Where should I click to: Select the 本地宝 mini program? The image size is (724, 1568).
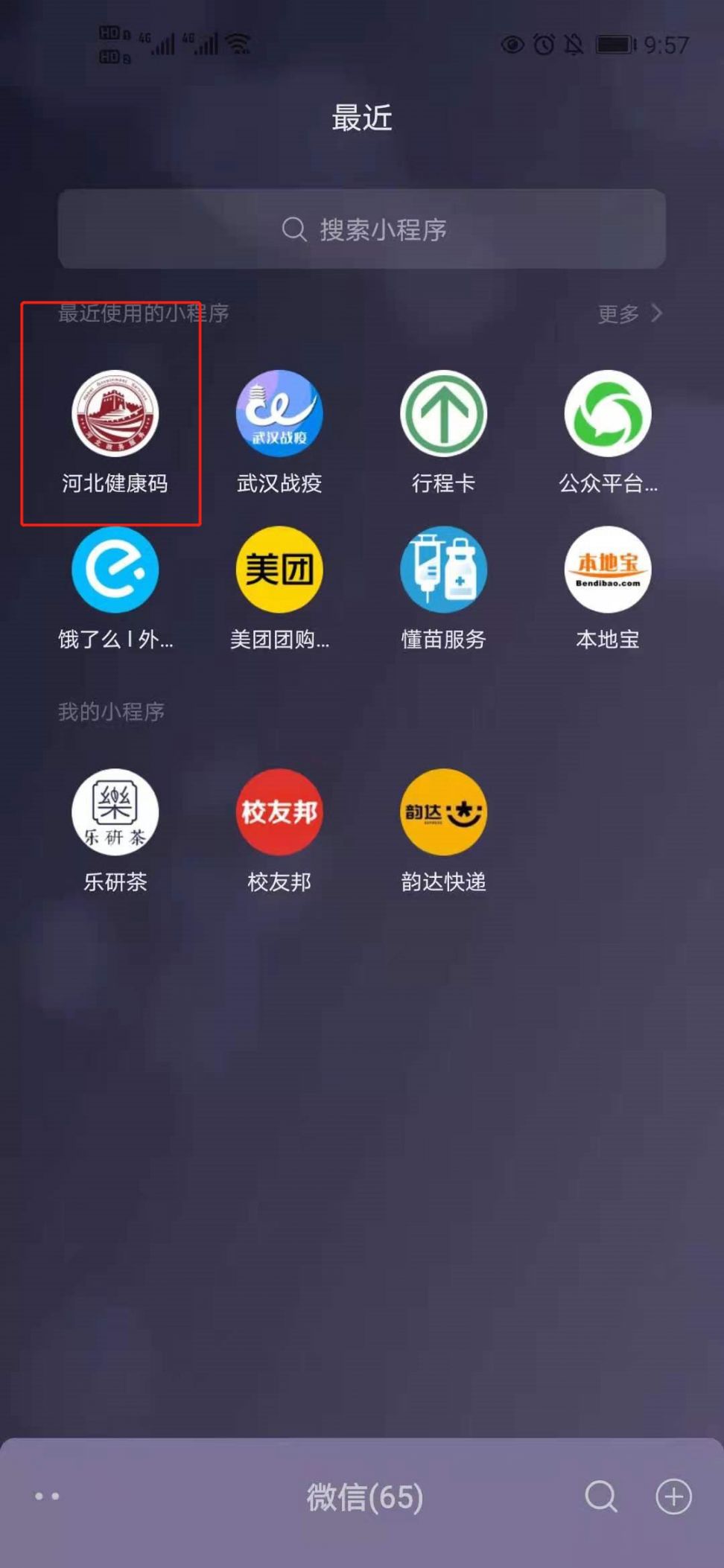pos(608,570)
